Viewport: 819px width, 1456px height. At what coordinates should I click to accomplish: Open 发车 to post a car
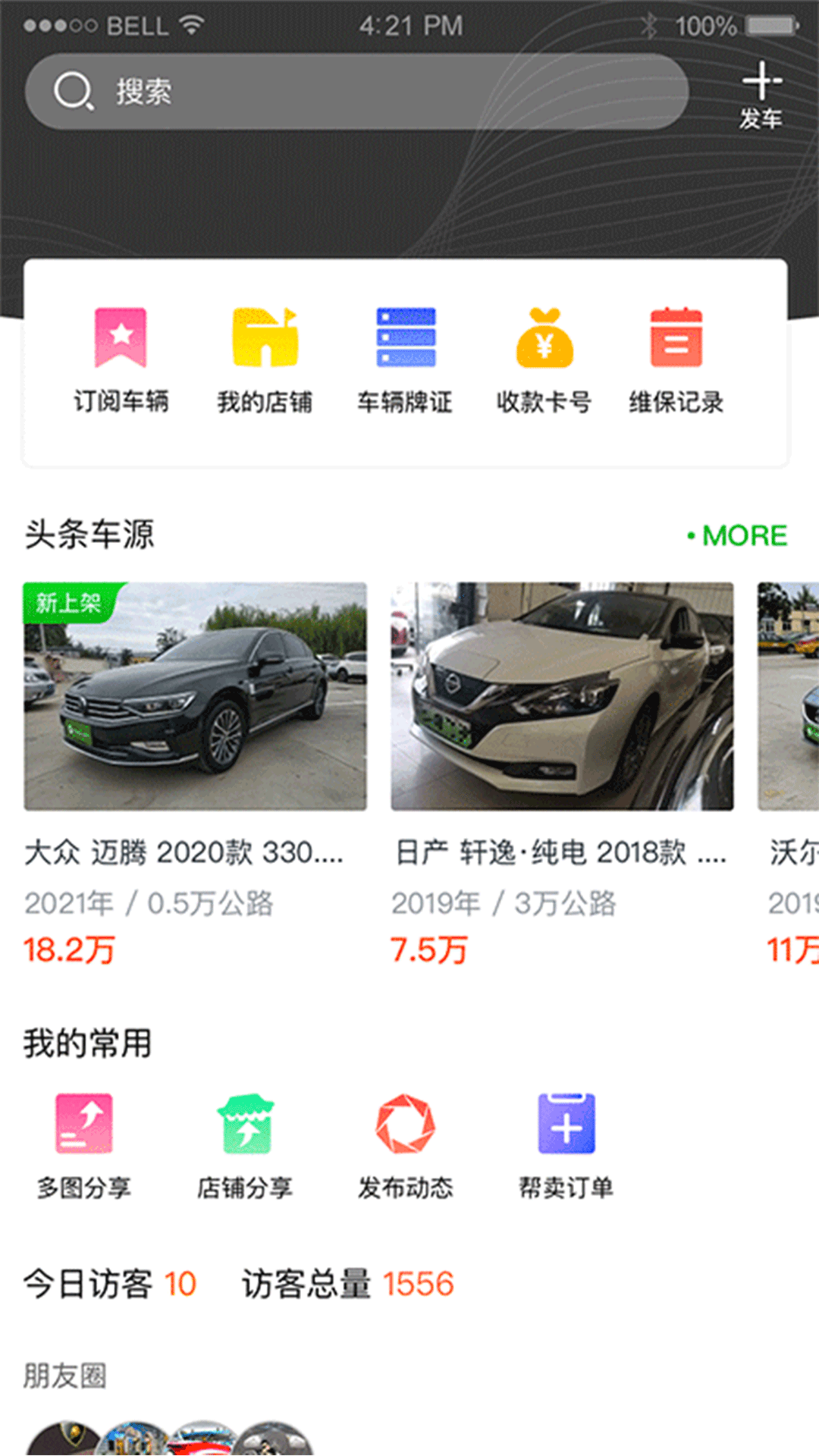[x=761, y=96]
